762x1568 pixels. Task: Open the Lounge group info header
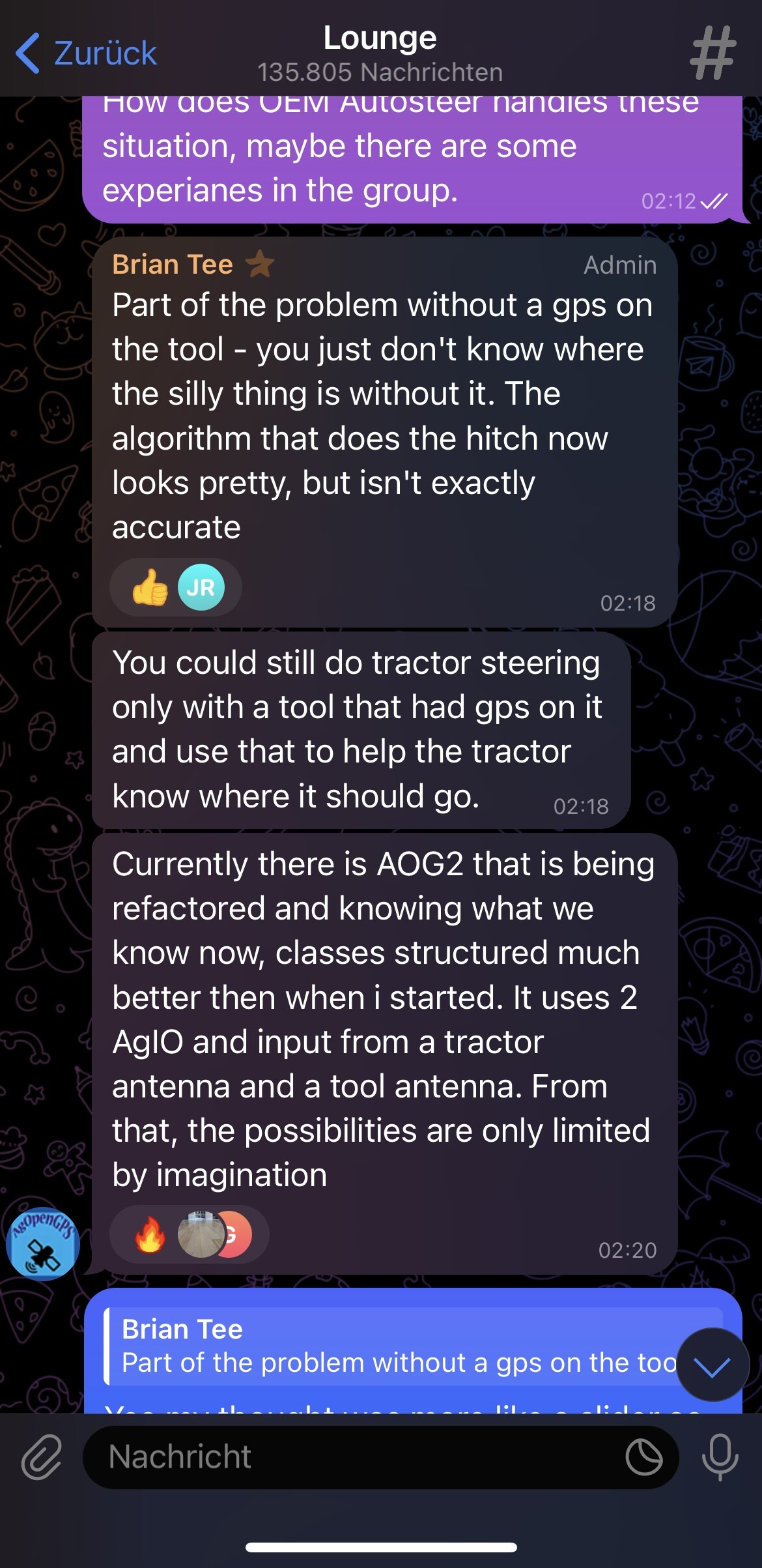pos(380,53)
